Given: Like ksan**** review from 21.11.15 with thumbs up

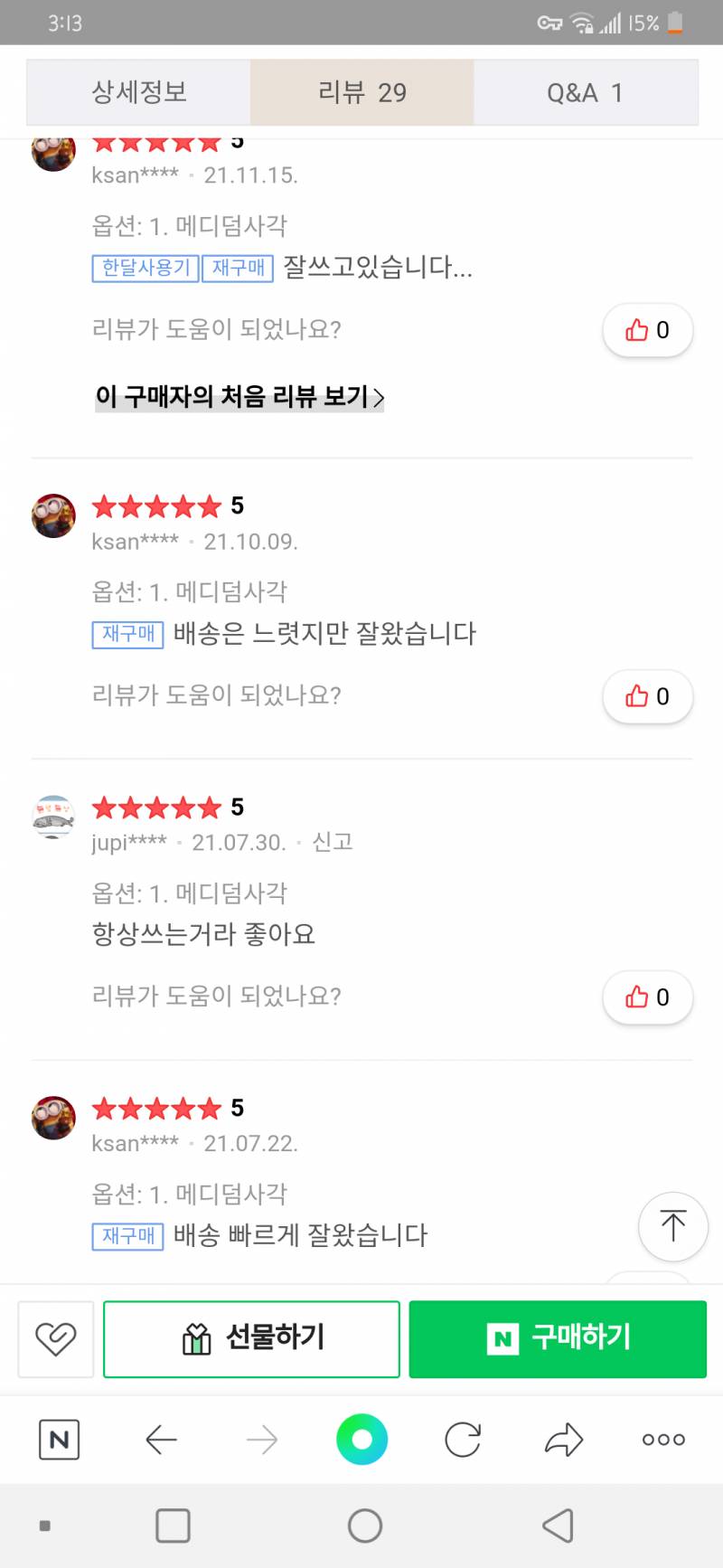Looking at the screenshot, I should coord(647,330).
